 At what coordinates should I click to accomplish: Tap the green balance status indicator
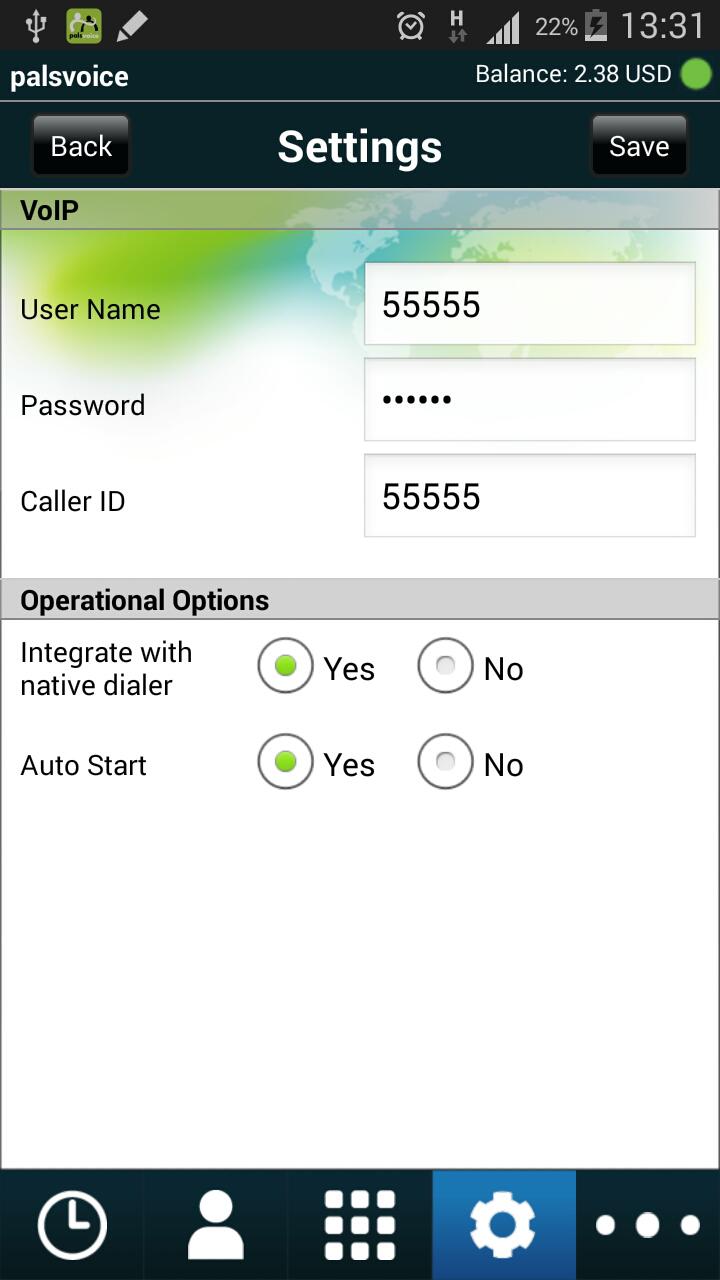694,73
